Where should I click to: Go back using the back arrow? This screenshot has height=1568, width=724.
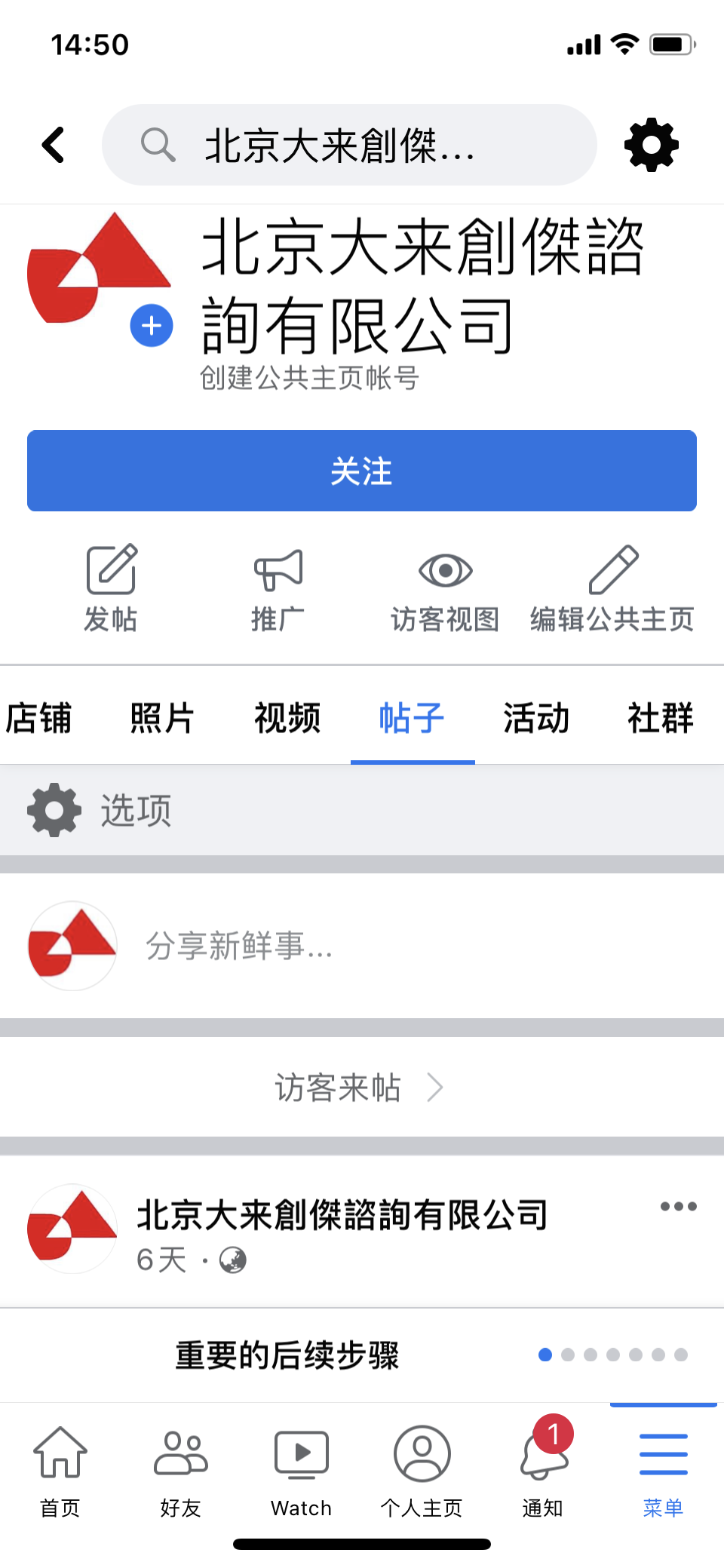tap(54, 145)
